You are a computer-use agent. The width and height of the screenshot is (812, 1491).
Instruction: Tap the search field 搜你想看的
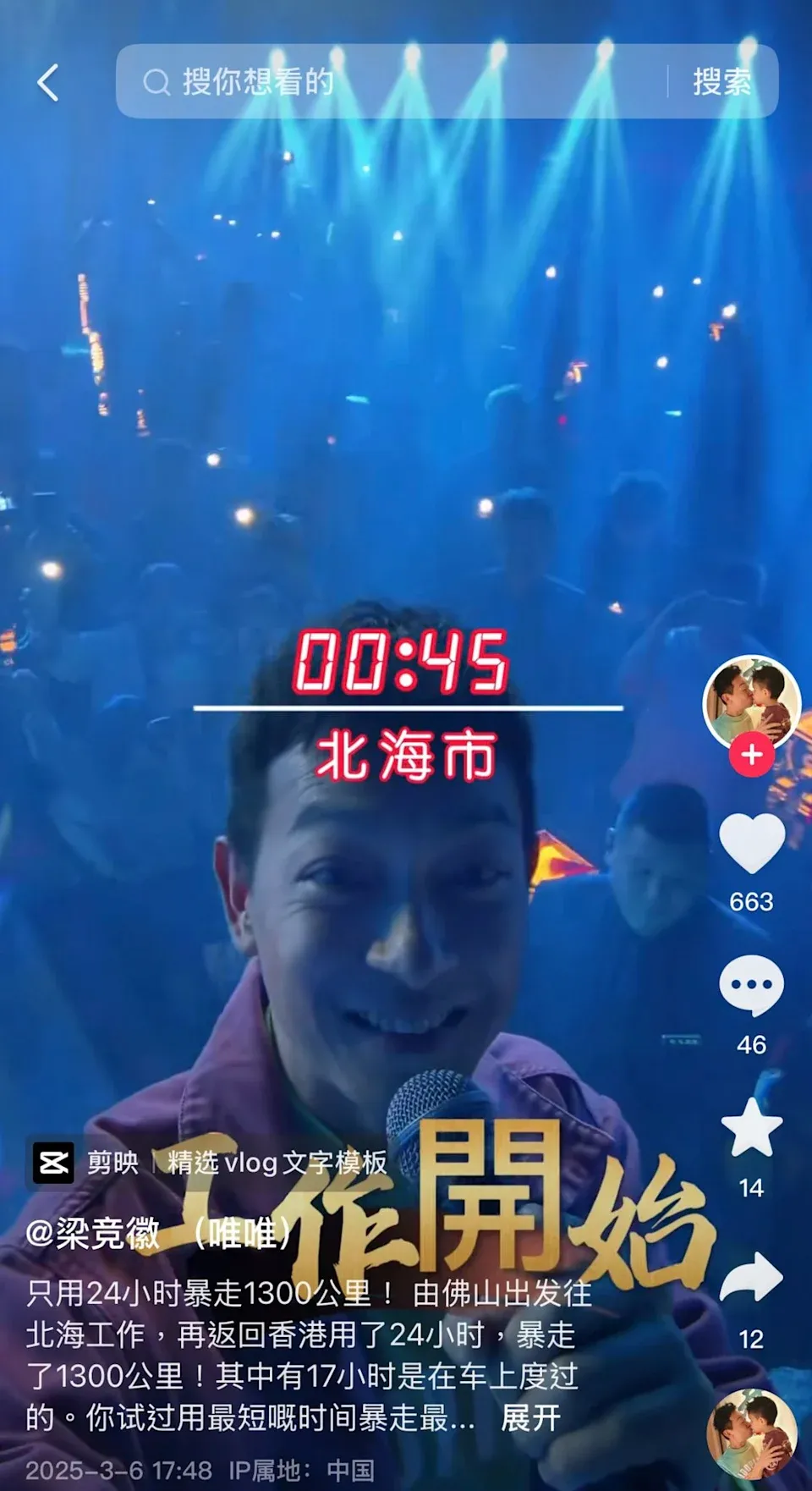click(x=389, y=82)
